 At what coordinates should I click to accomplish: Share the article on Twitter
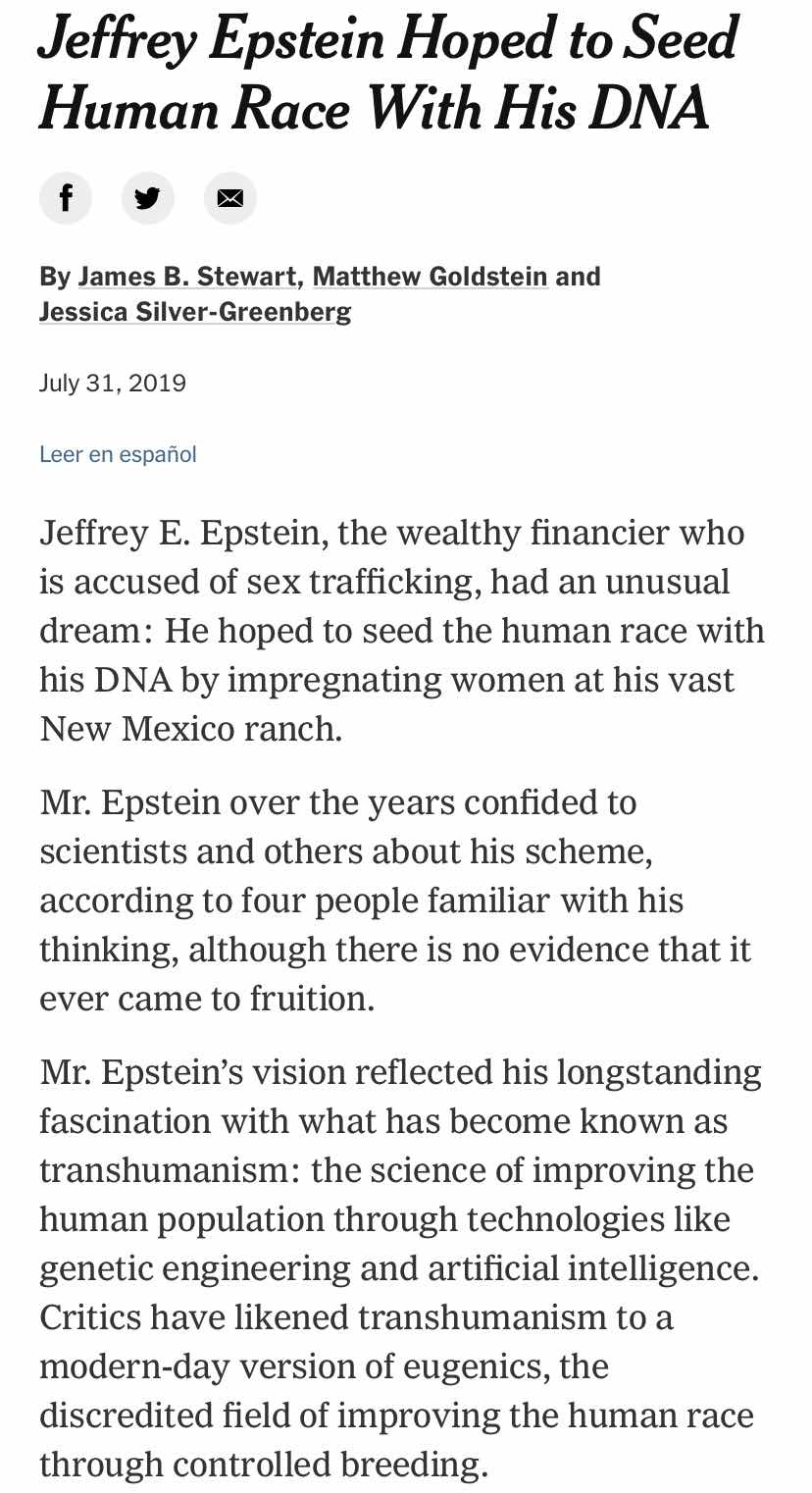point(148,198)
